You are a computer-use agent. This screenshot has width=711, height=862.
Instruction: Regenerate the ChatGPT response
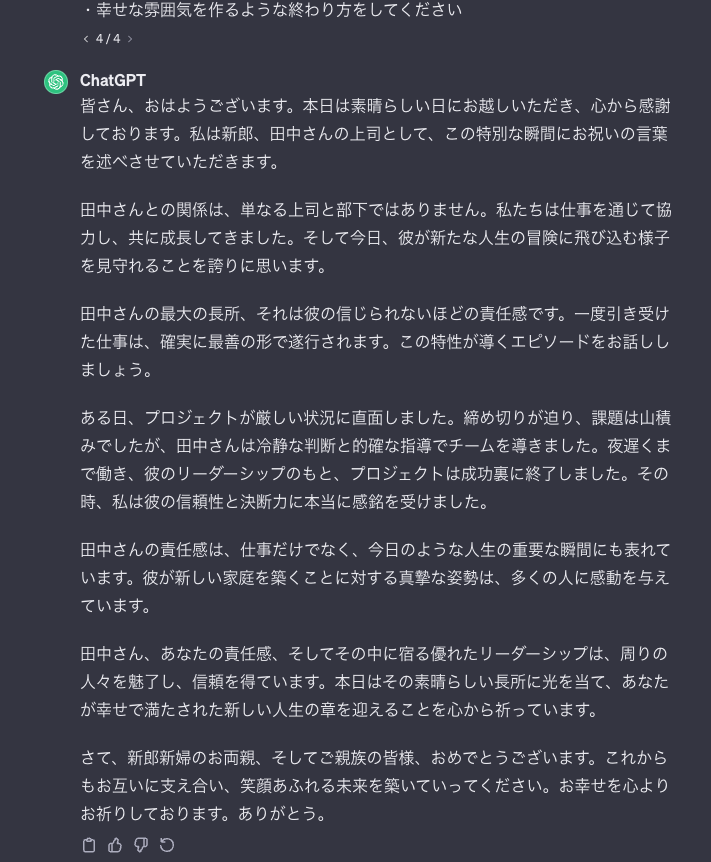[x=167, y=845]
